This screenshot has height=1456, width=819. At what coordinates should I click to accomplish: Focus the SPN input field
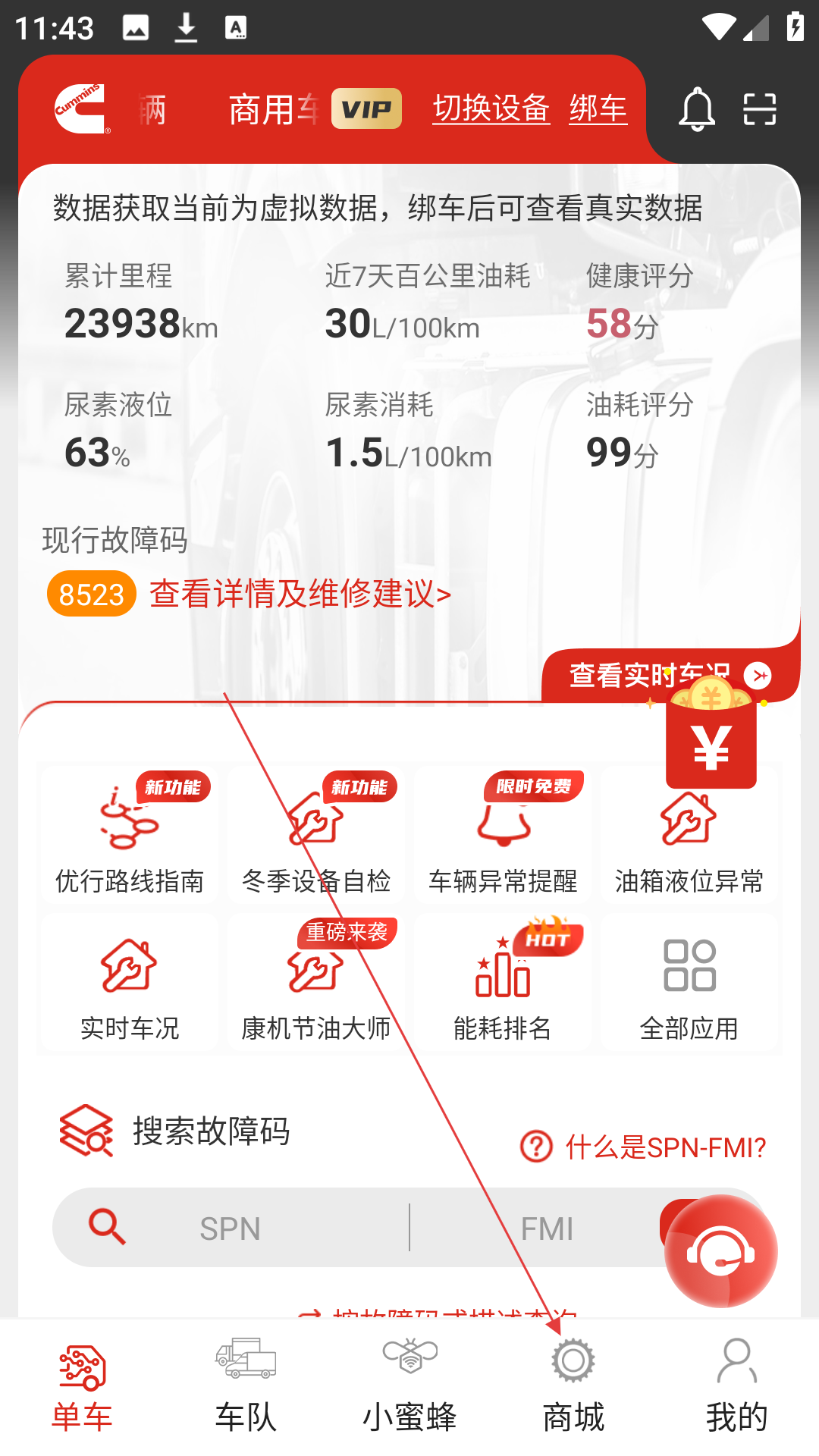230,1228
